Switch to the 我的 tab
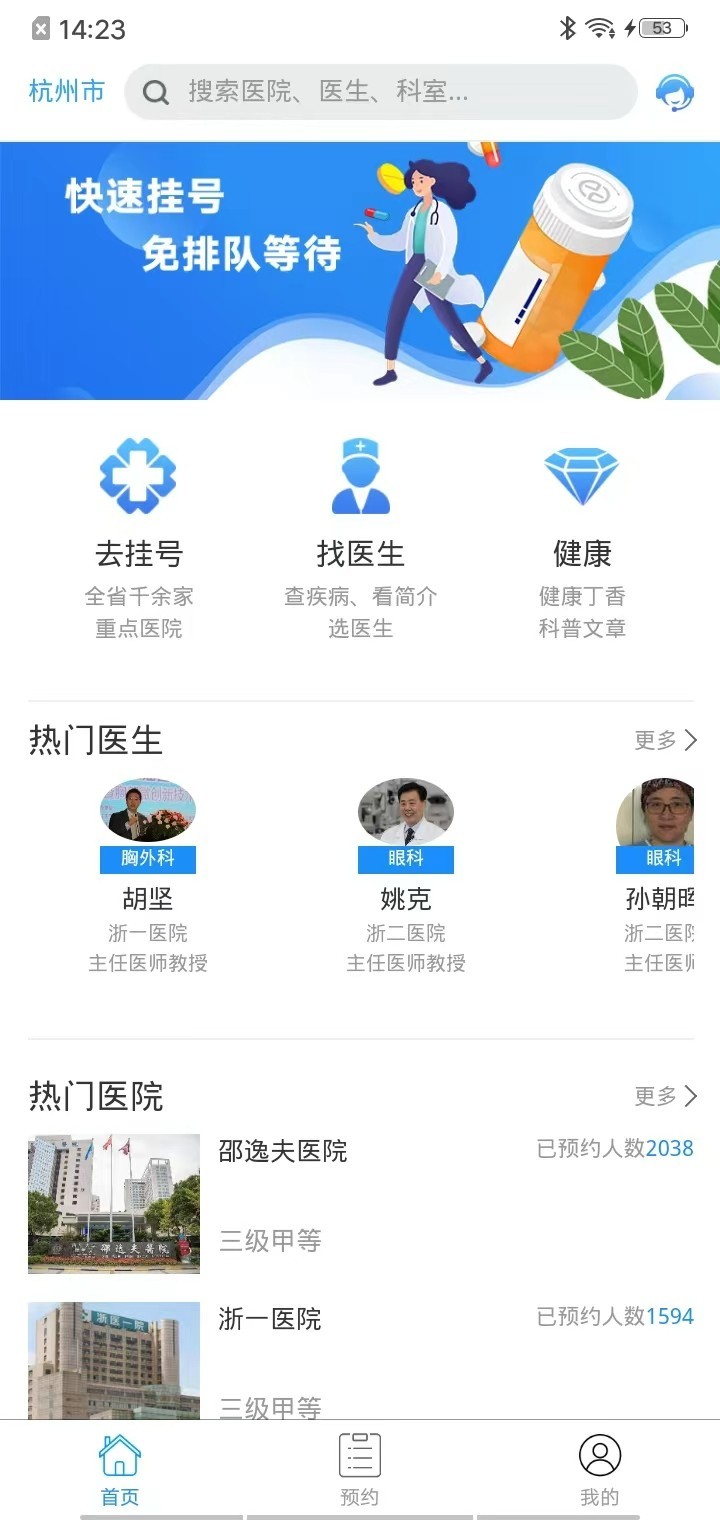 [x=600, y=1470]
